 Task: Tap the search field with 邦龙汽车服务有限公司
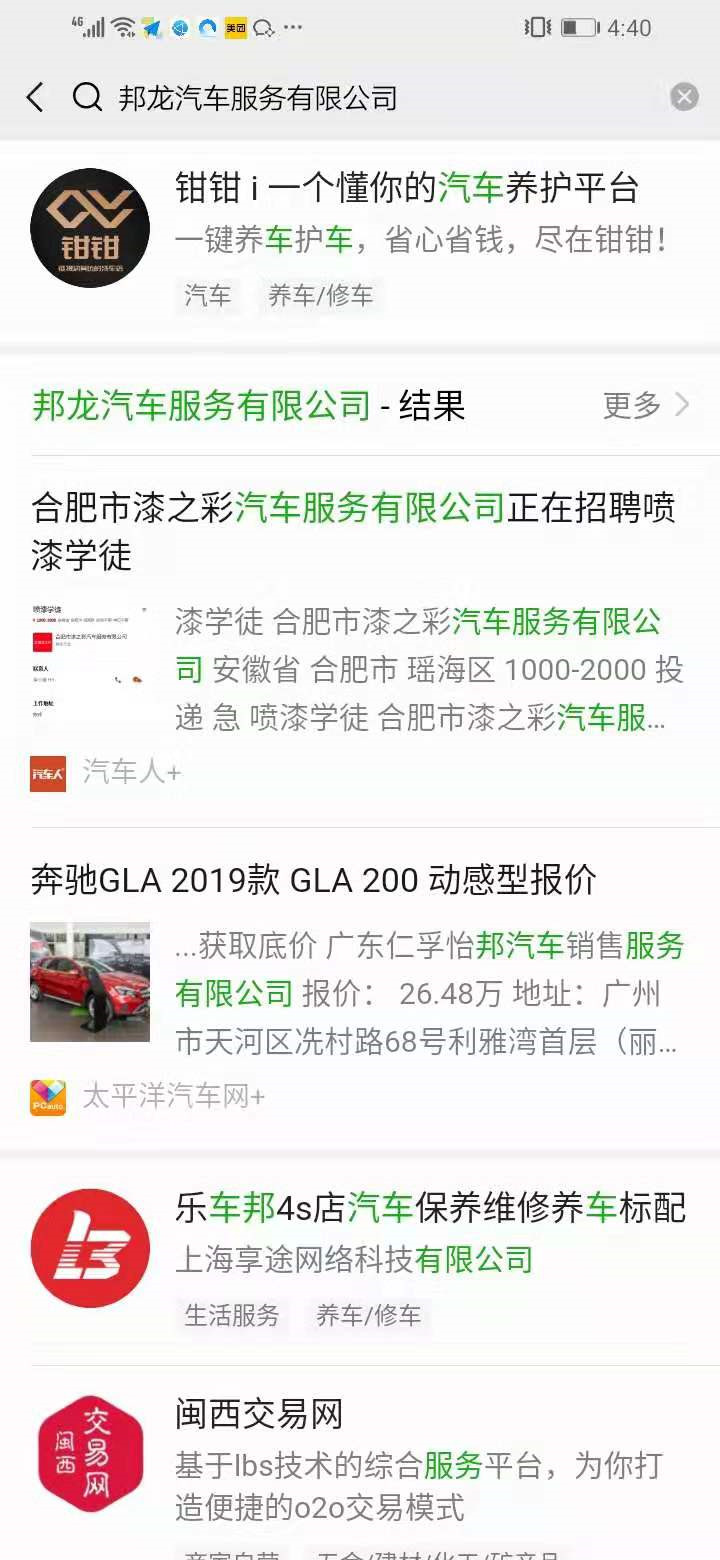[380, 97]
